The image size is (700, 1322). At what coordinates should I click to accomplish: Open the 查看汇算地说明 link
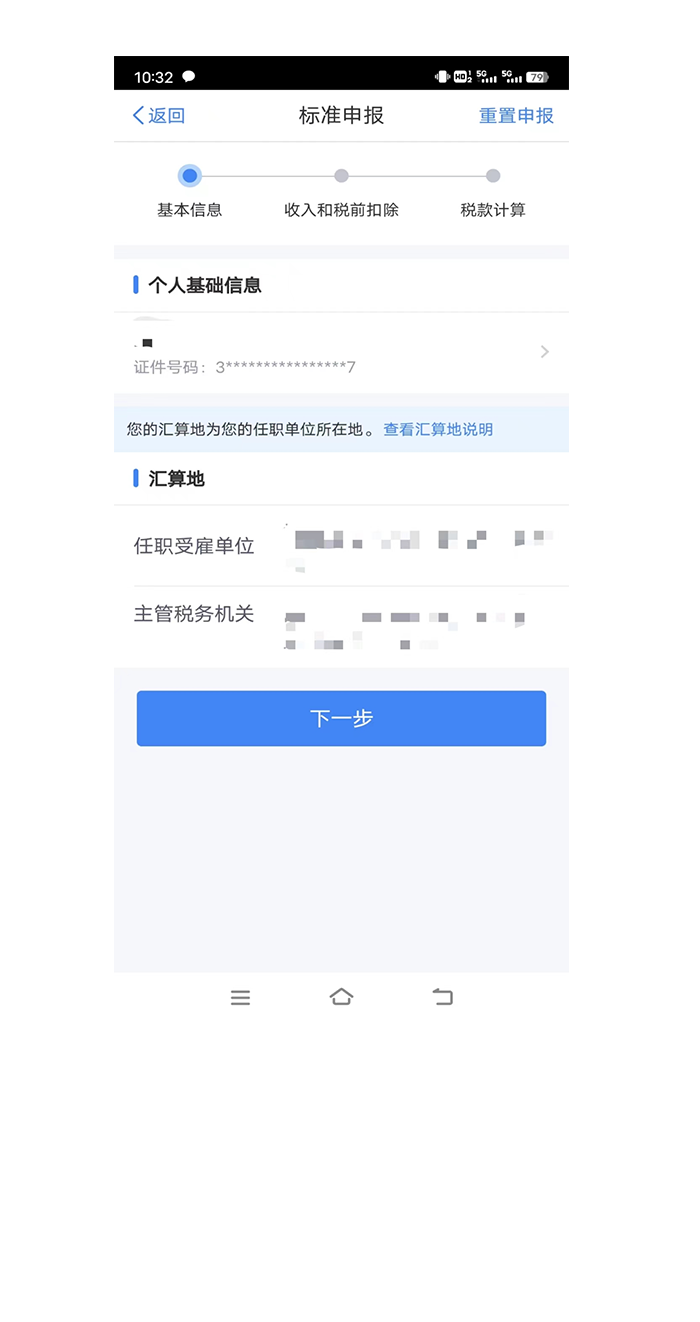pyautogui.click(x=438, y=430)
